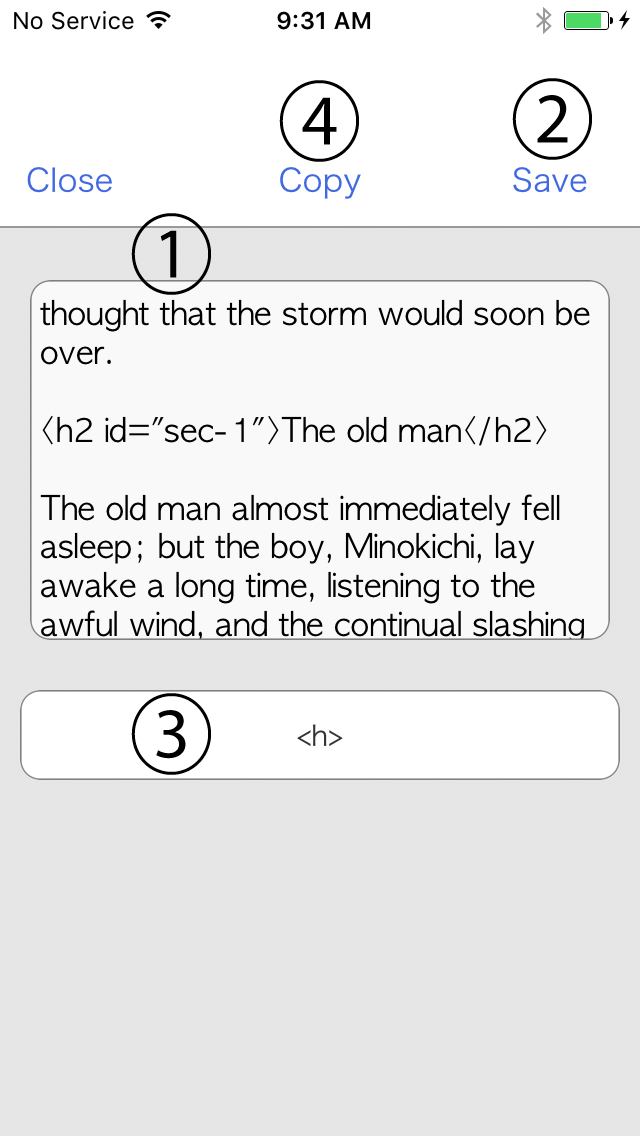Tap inside the text editing area
This screenshot has width=640, height=1136.
(x=320, y=460)
